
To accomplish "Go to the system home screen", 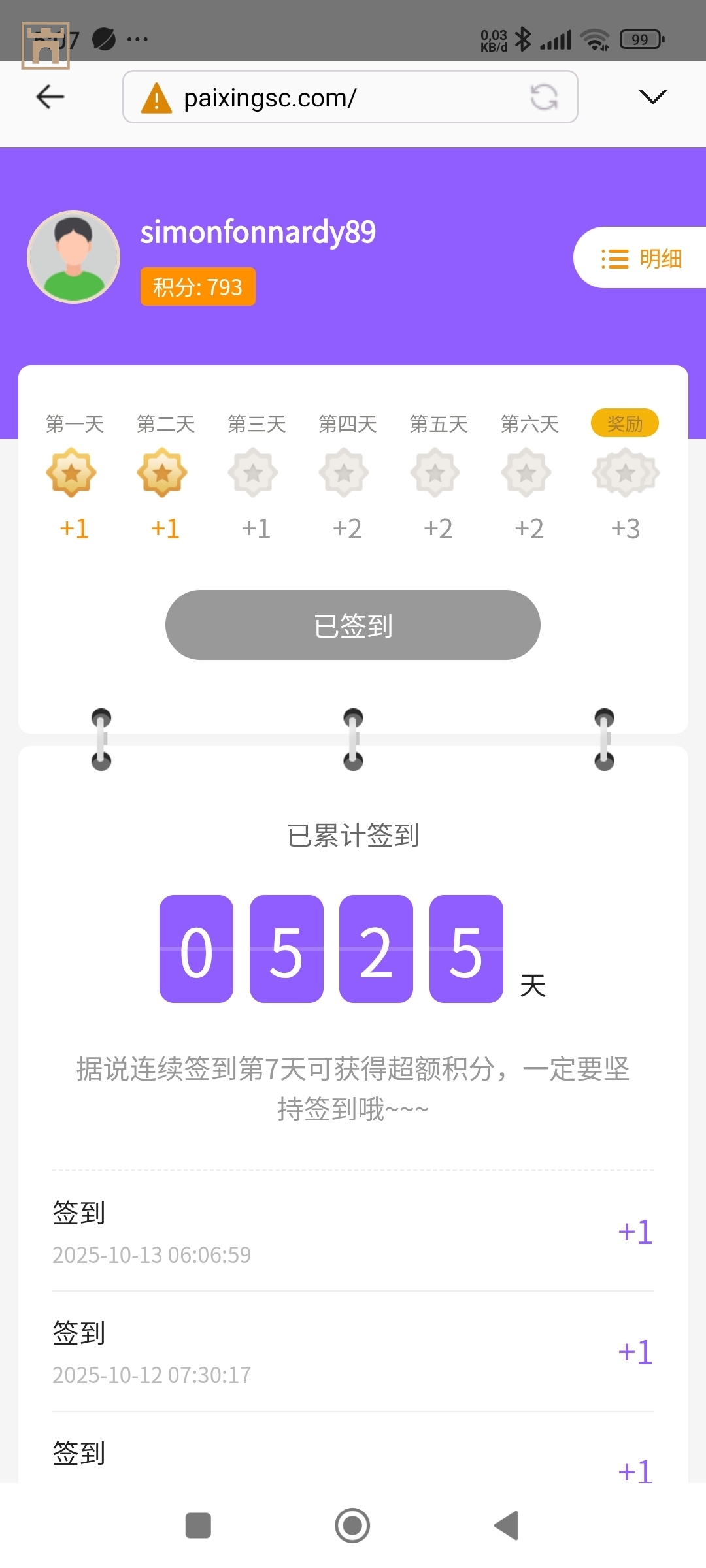I will coord(352,1526).
